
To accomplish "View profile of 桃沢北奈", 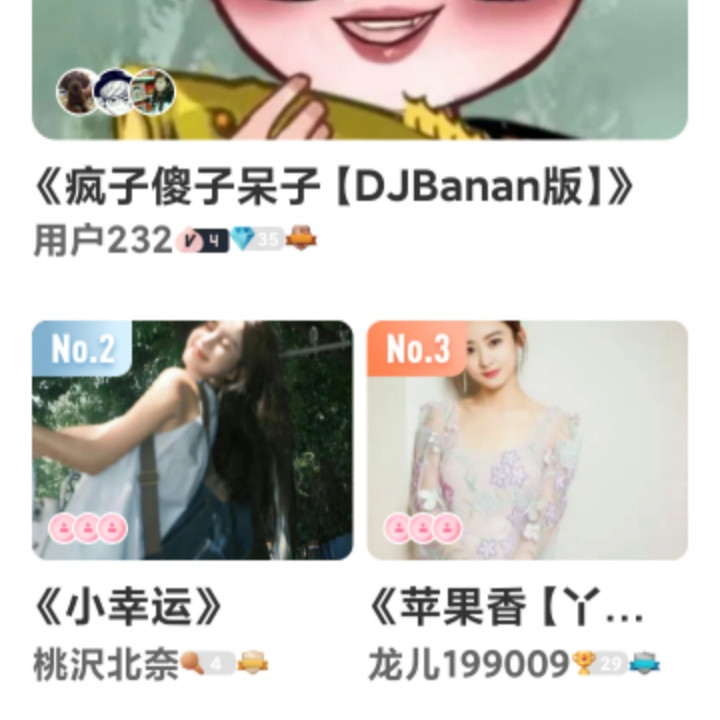I will pyautogui.click(x=105, y=664).
